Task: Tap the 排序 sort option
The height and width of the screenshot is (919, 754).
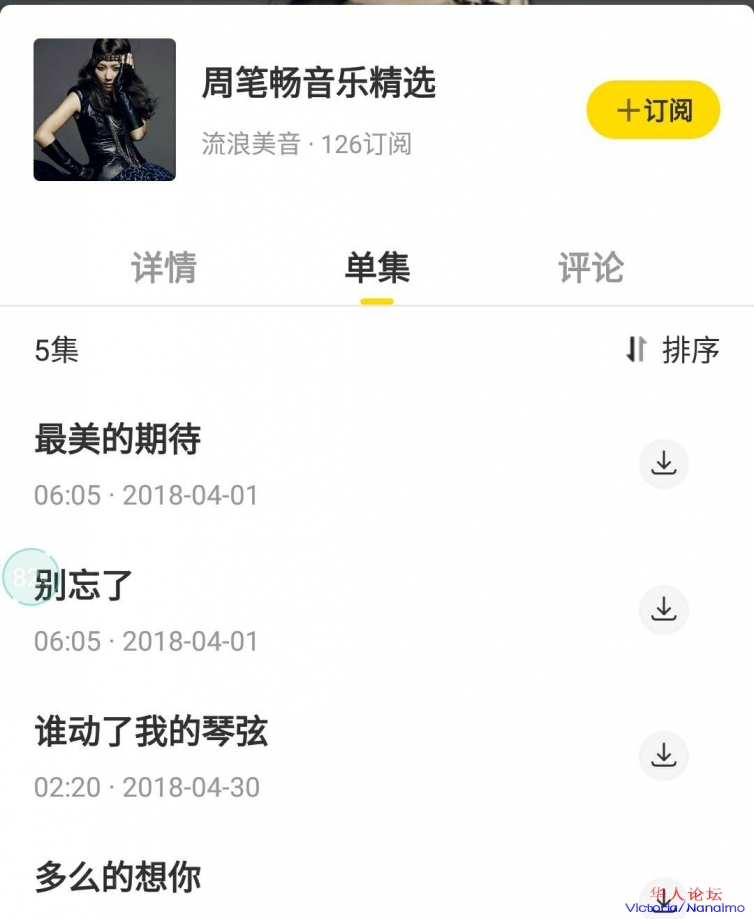Action: click(x=673, y=350)
